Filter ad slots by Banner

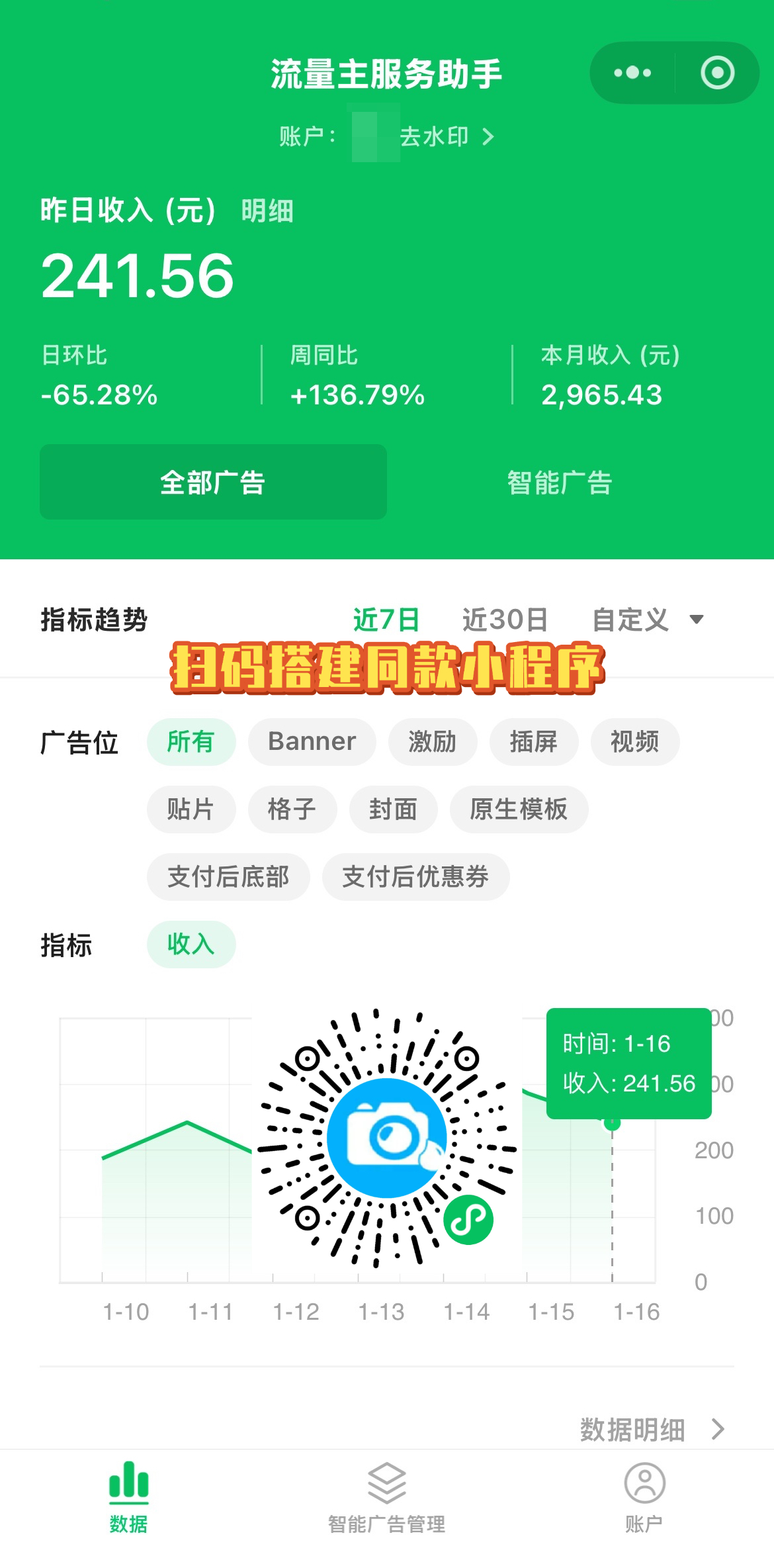[x=312, y=742]
